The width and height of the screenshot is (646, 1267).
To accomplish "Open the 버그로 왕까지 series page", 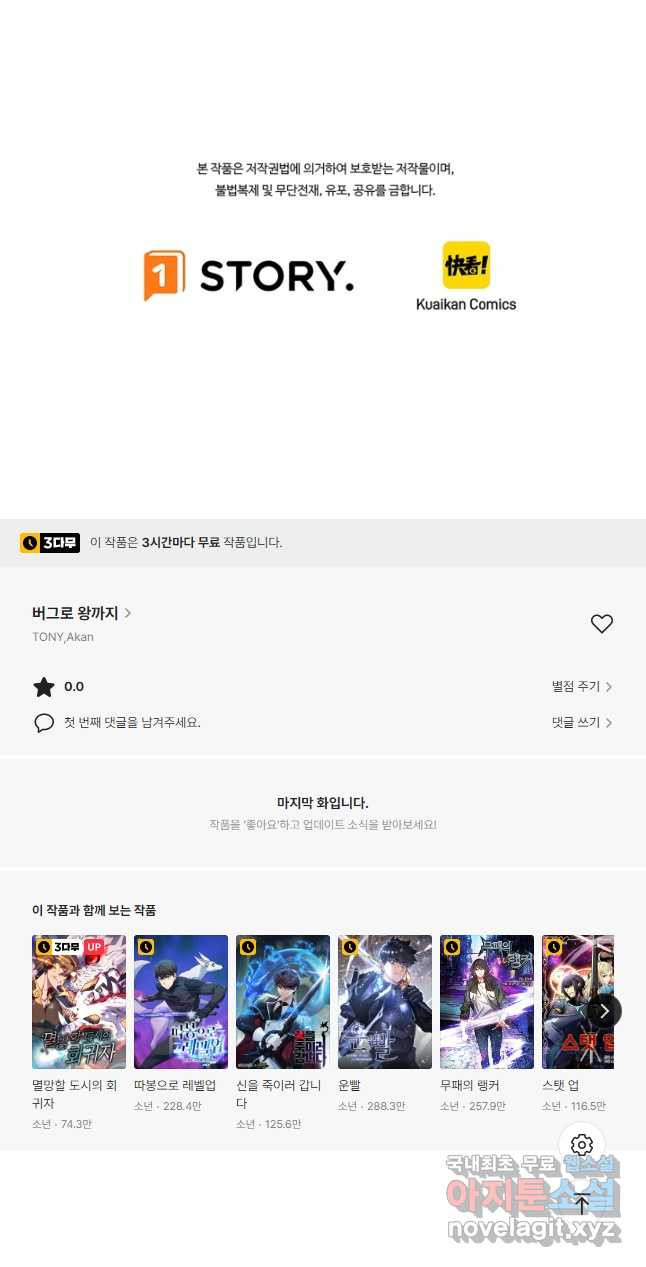I will point(81,613).
